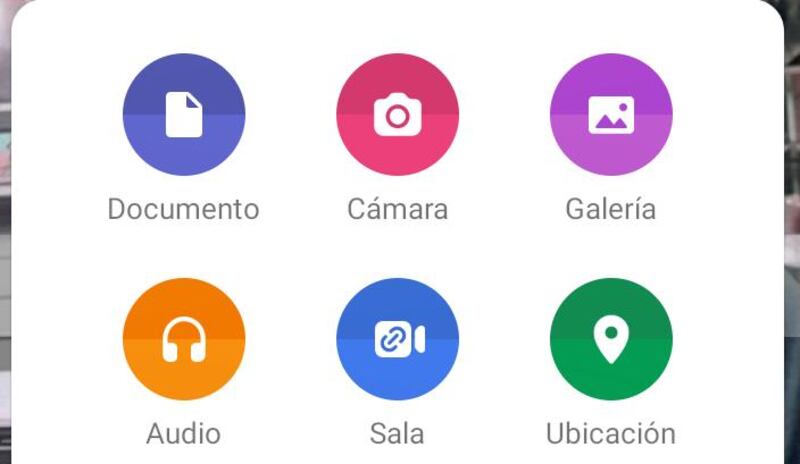Share your Ubicación
The image size is (800, 464).
(x=611, y=340)
